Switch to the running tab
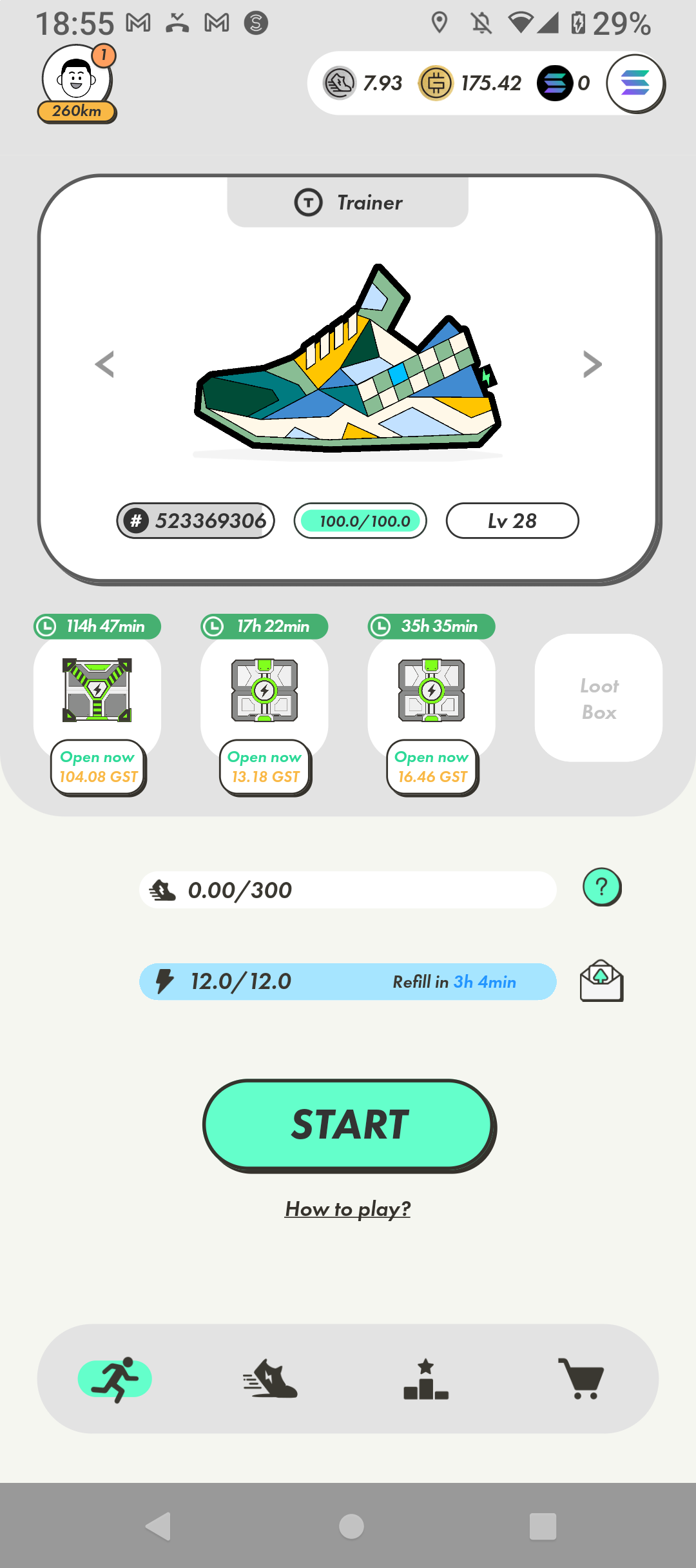This screenshot has width=696, height=1568. tap(115, 1379)
